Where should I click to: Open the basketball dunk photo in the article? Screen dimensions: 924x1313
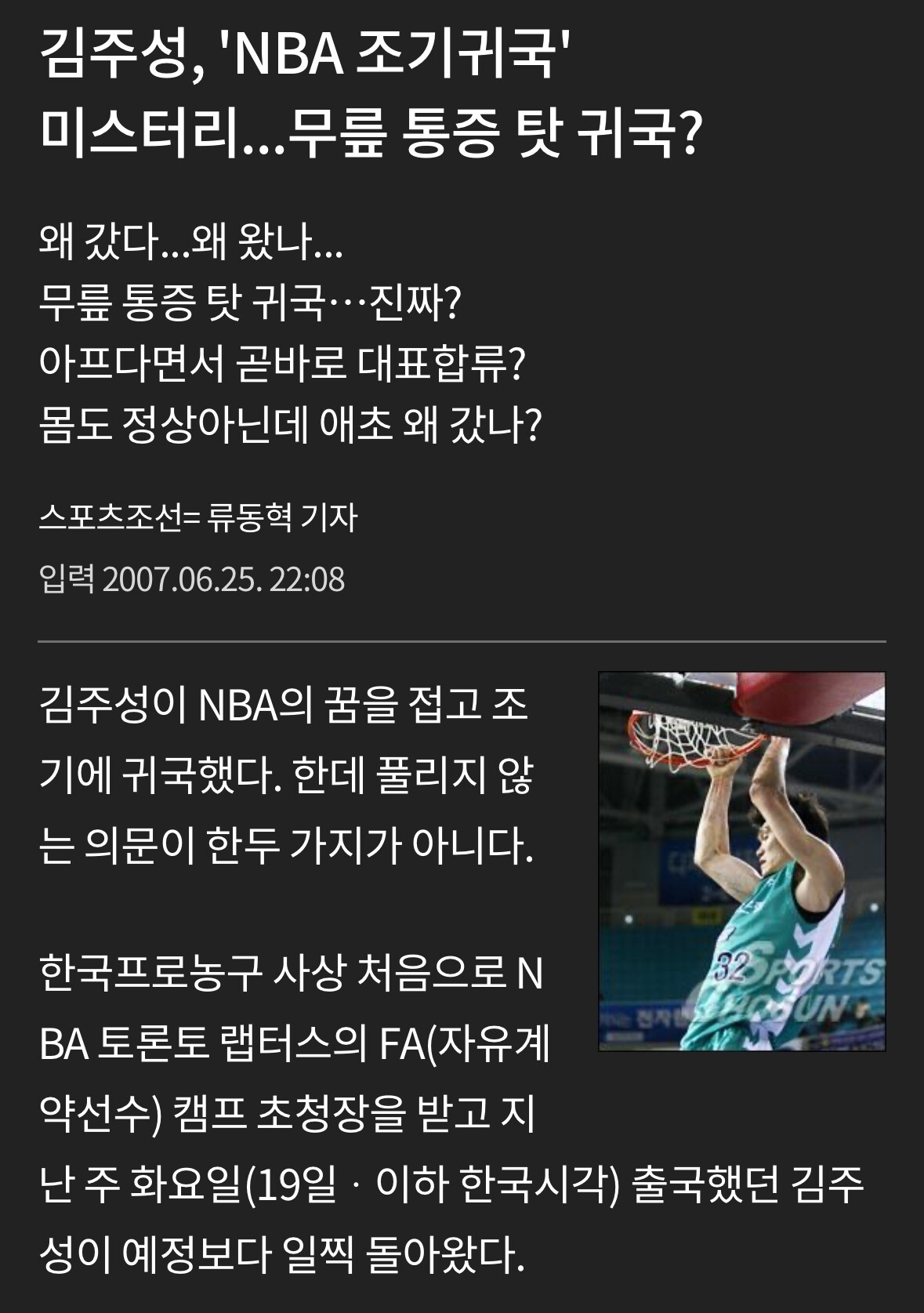(x=741, y=861)
